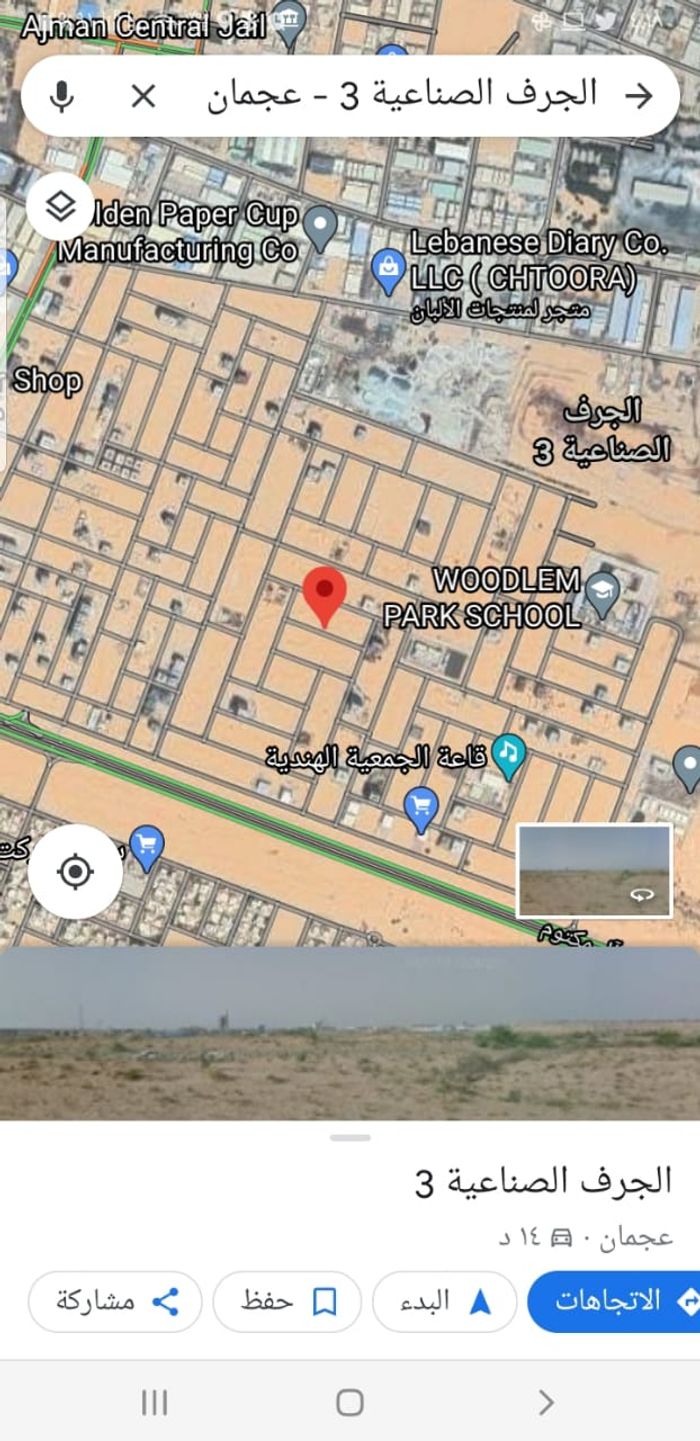
Task: Open the map layers button
Action: click(x=61, y=207)
